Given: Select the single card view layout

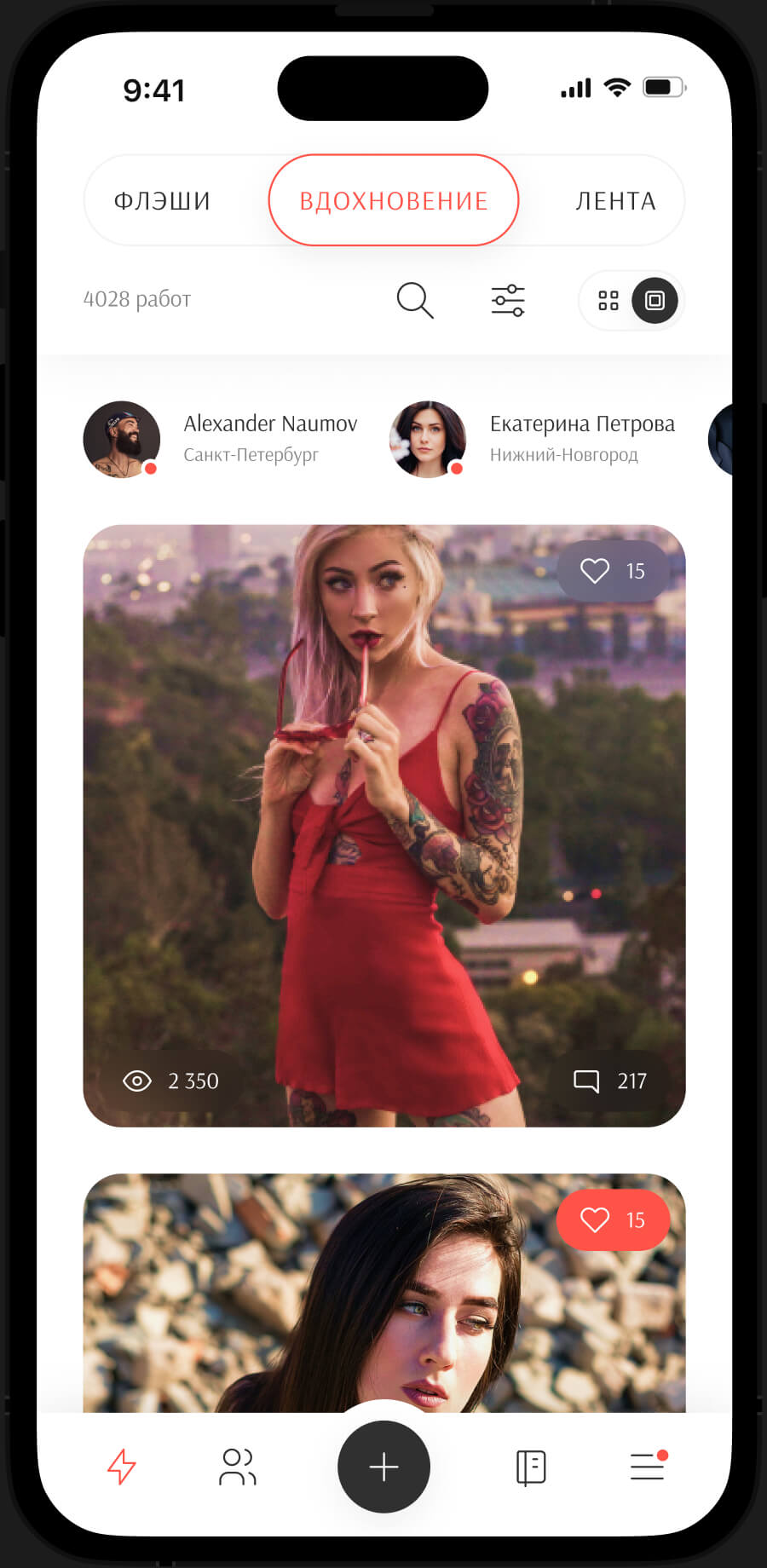Looking at the screenshot, I should click(x=655, y=300).
